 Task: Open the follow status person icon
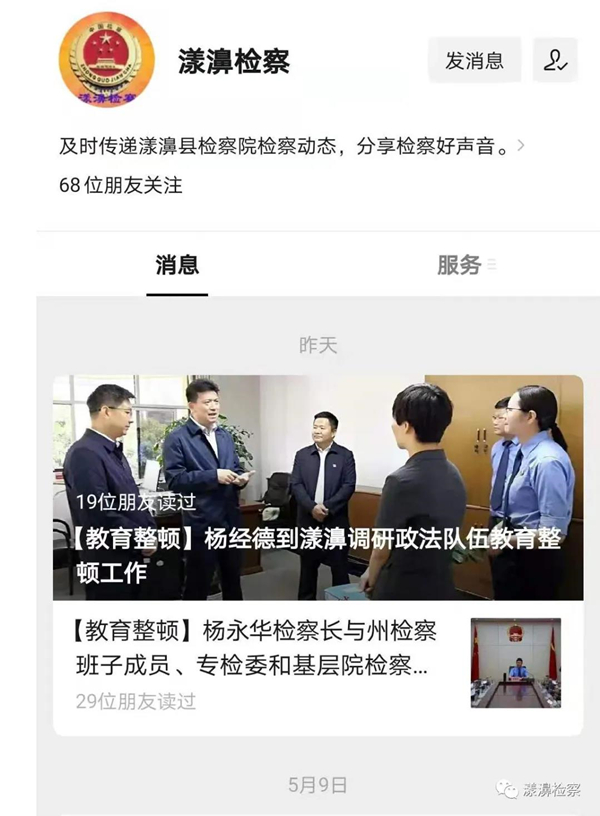coord(555,61)
